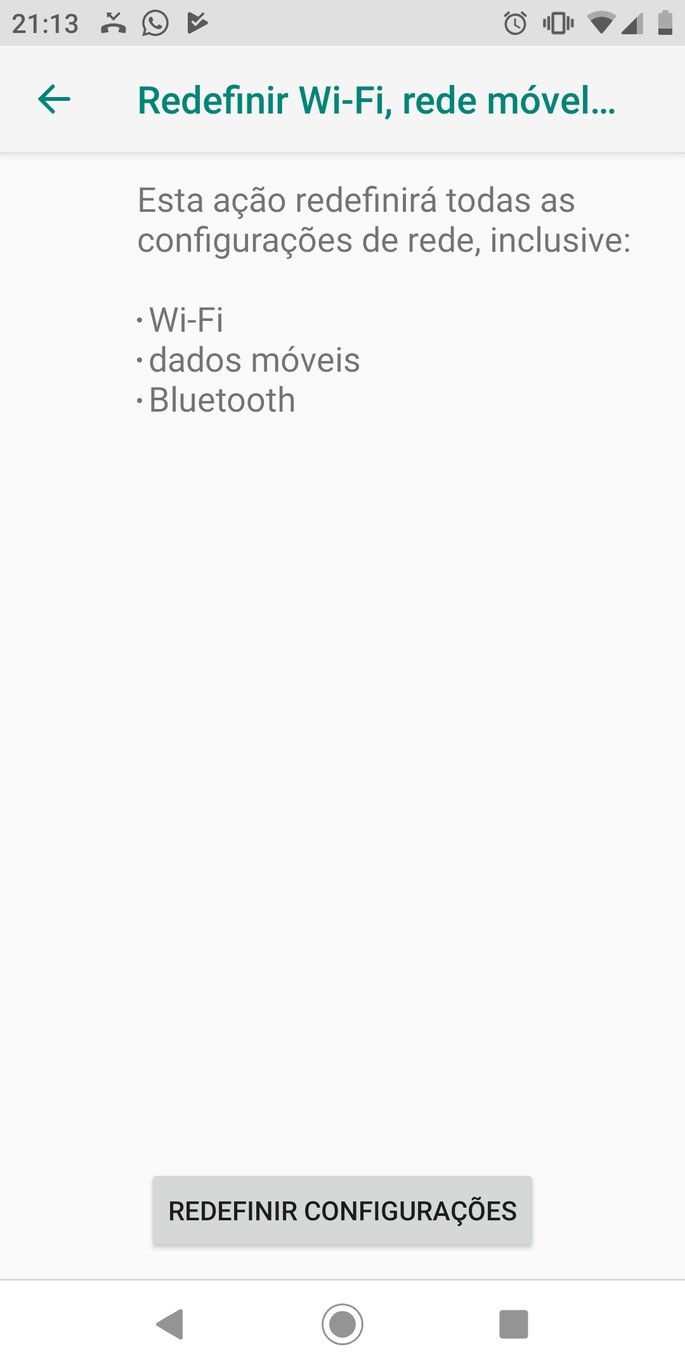Go back using the top-left arrow
The image size is (685, 1370).
54,99
